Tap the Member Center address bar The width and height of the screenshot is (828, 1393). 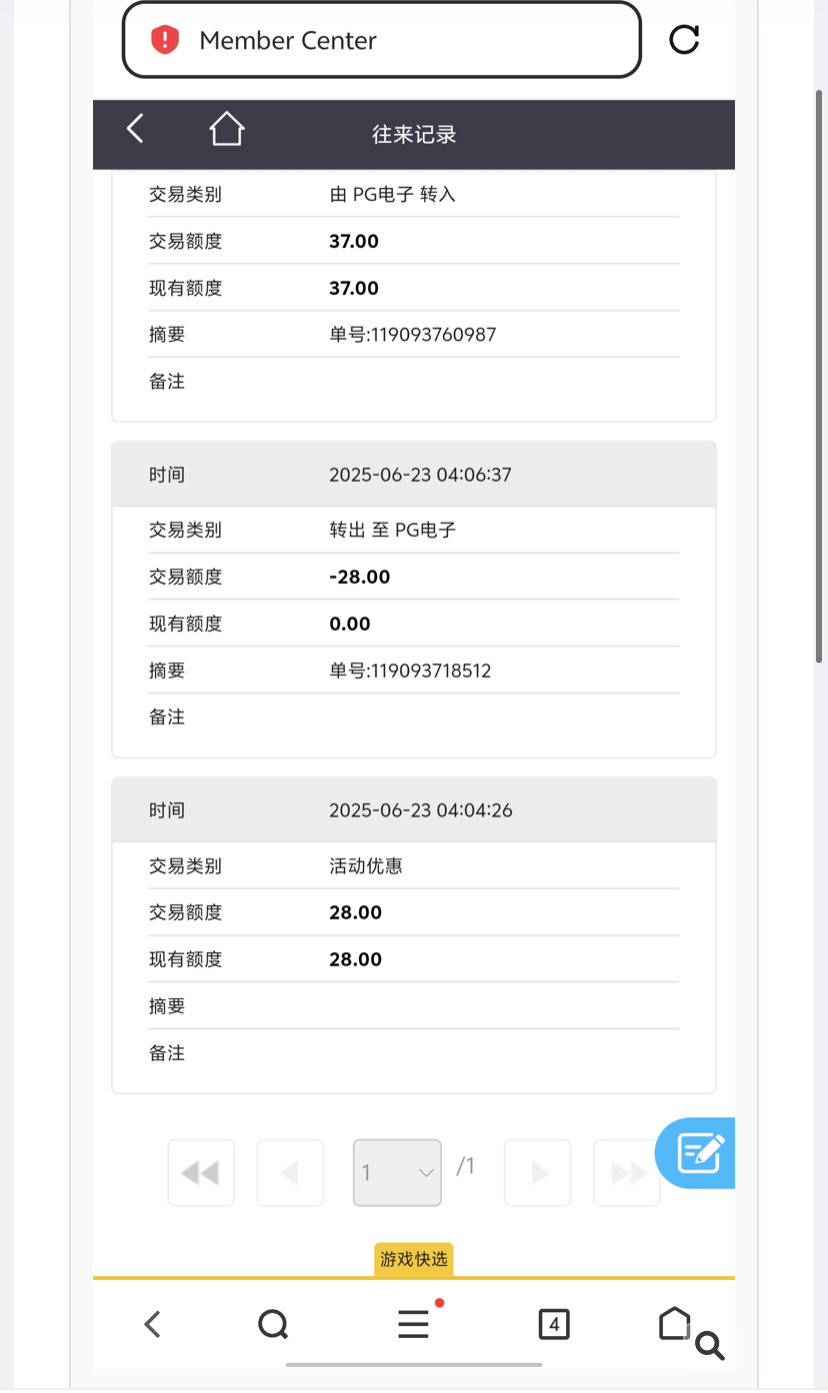click(381, 40)
